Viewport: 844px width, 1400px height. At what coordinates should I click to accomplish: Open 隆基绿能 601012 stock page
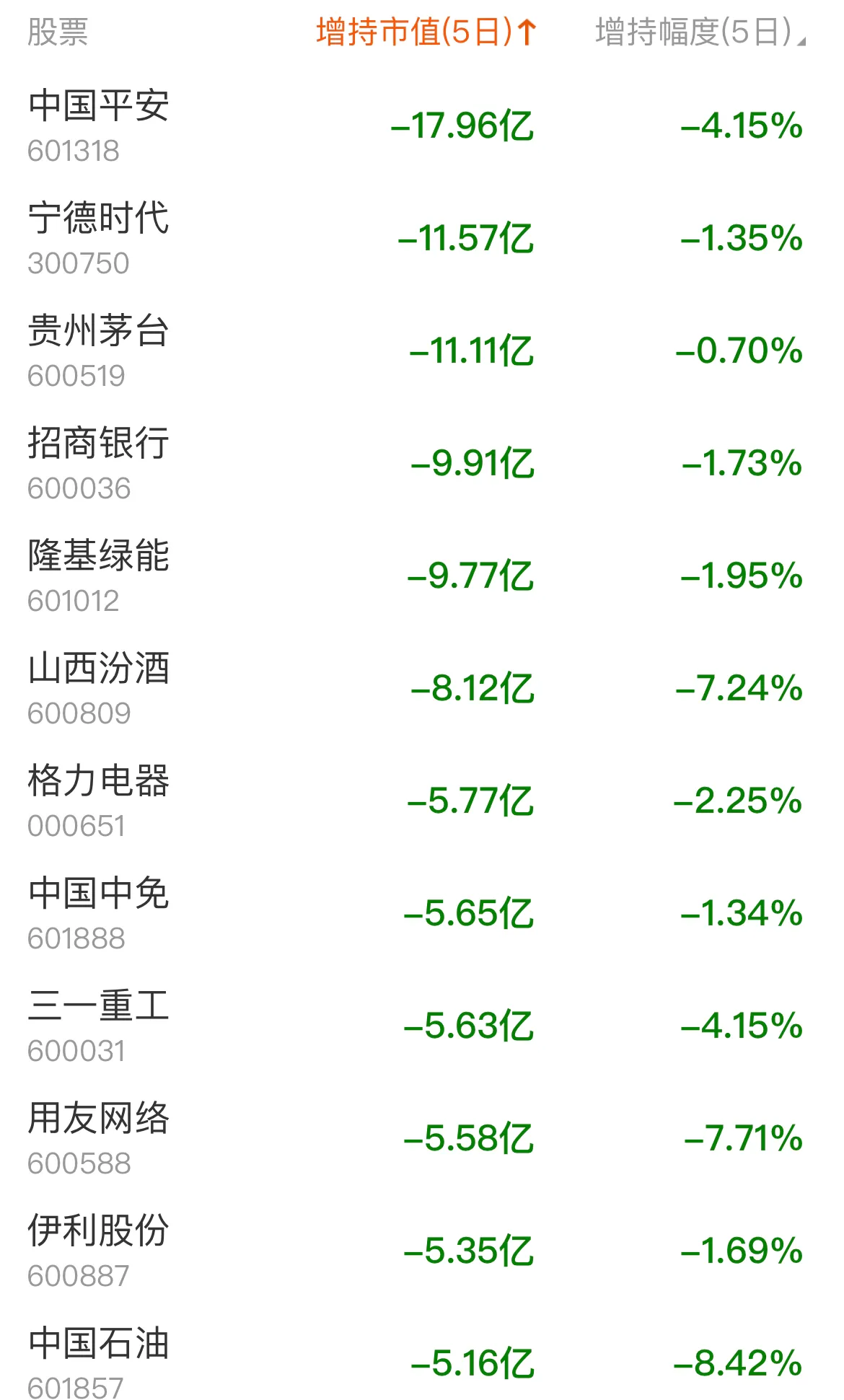[x=422, y=576]
